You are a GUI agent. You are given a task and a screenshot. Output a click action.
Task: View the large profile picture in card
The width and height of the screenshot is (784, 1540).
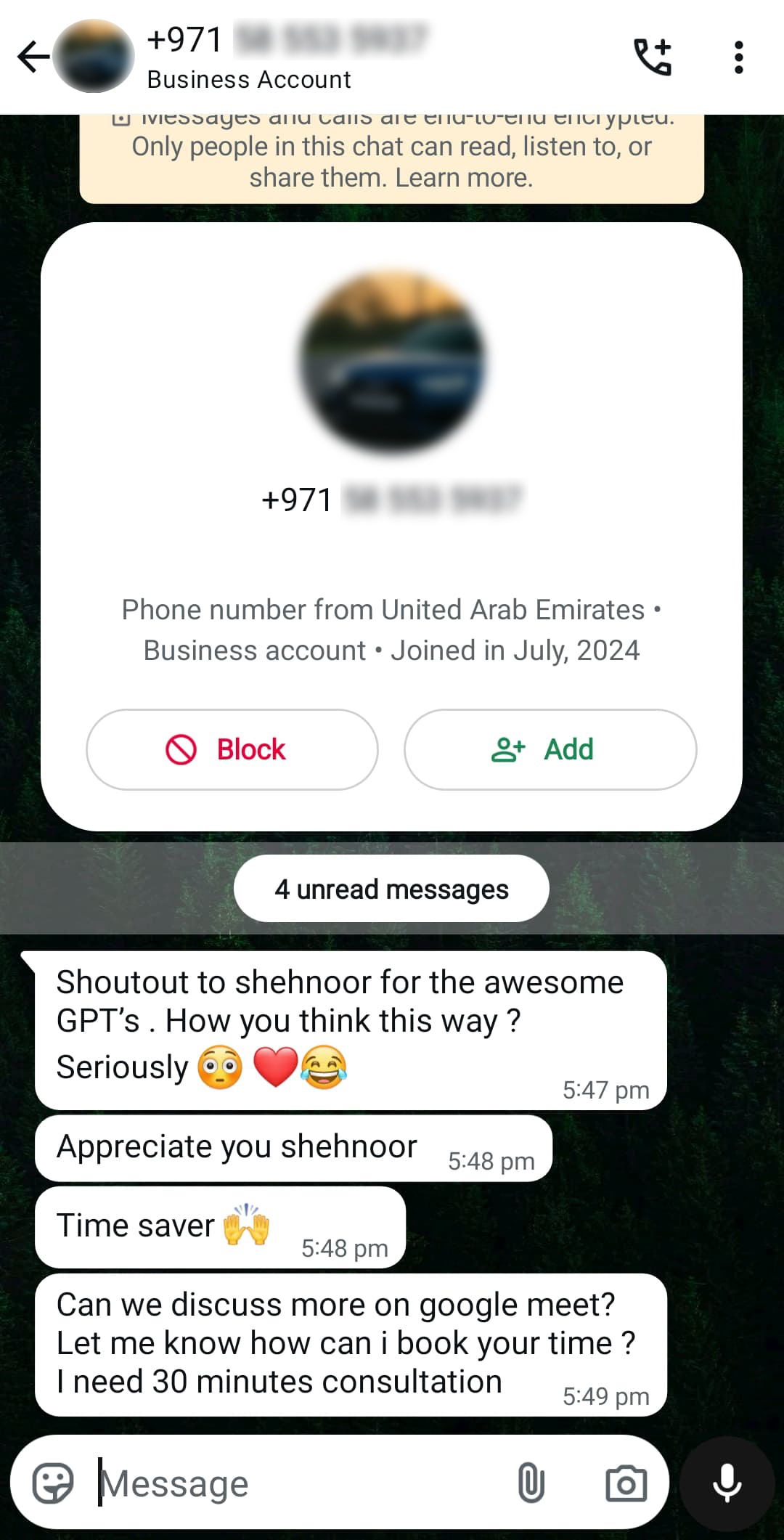(x=392, y=362)
